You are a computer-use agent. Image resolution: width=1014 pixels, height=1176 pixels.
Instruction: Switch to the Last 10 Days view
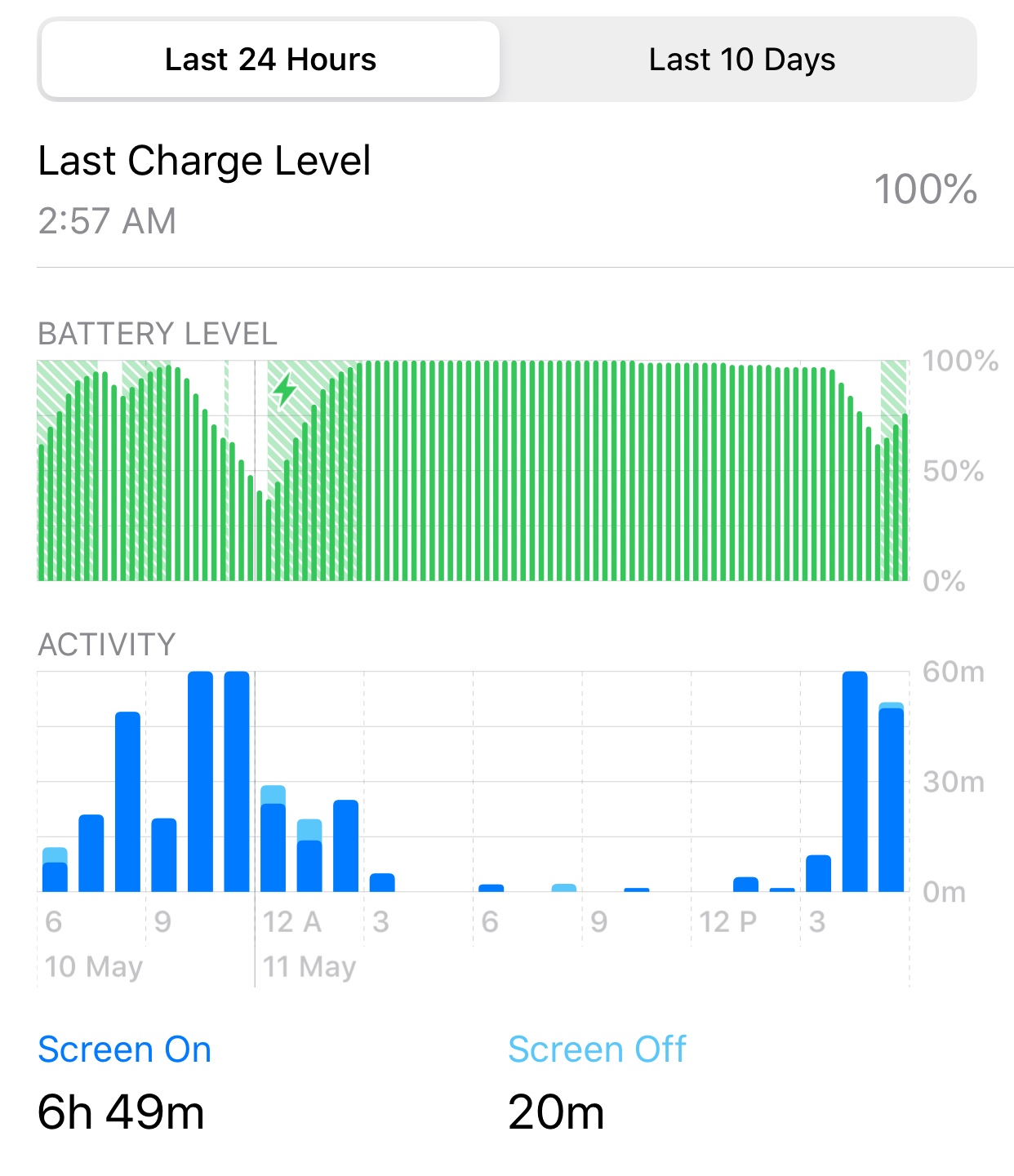[x=741, y=60]
